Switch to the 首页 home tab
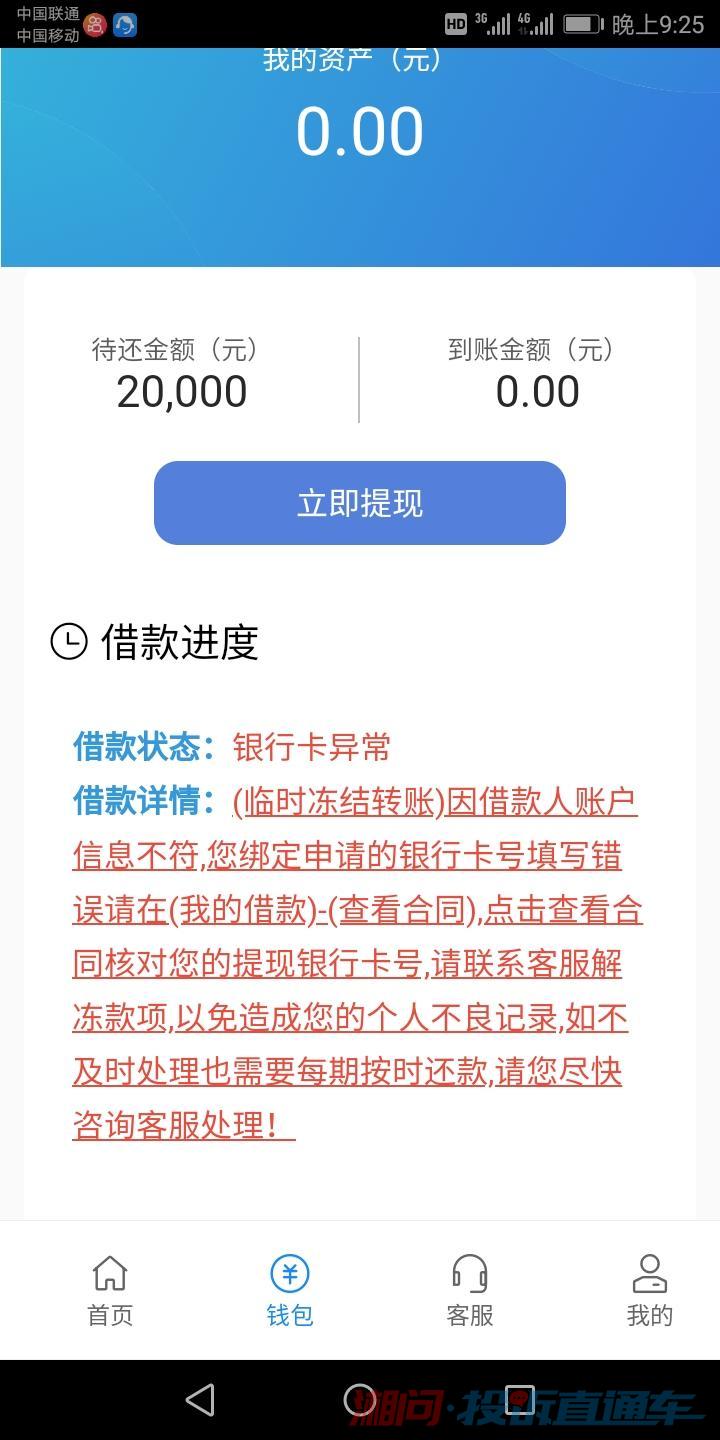The width and height of the screenshot is (720, 1440). click(110, 1290)
